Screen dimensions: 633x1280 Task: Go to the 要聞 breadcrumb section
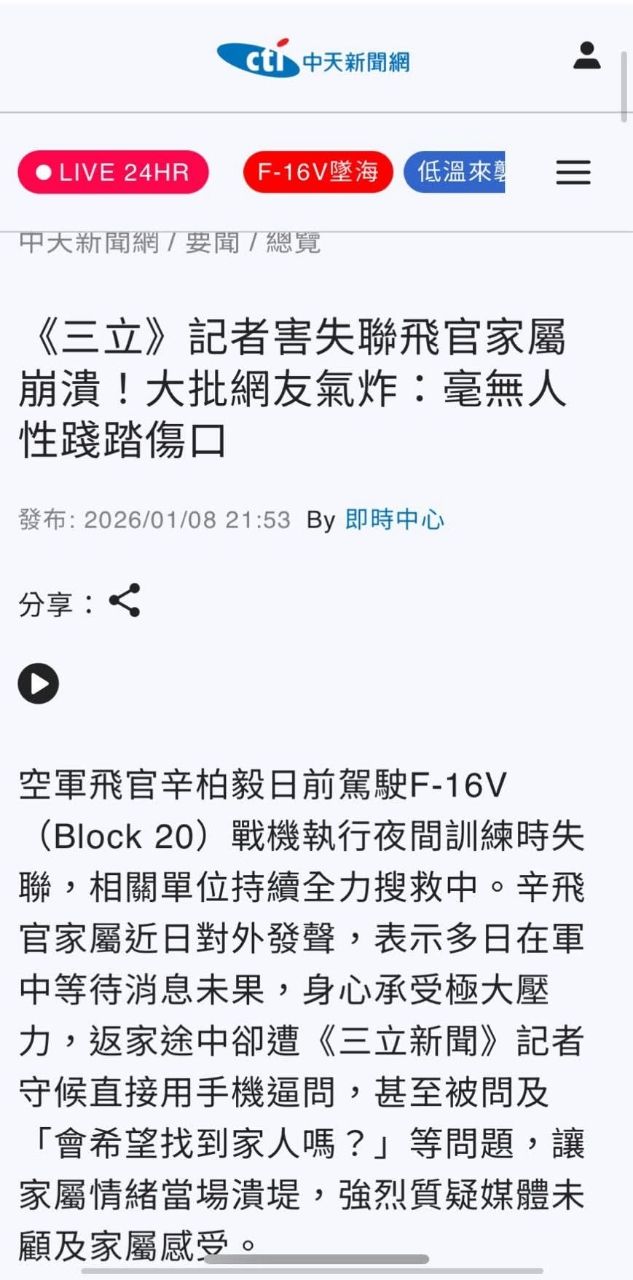click(212, 241)
